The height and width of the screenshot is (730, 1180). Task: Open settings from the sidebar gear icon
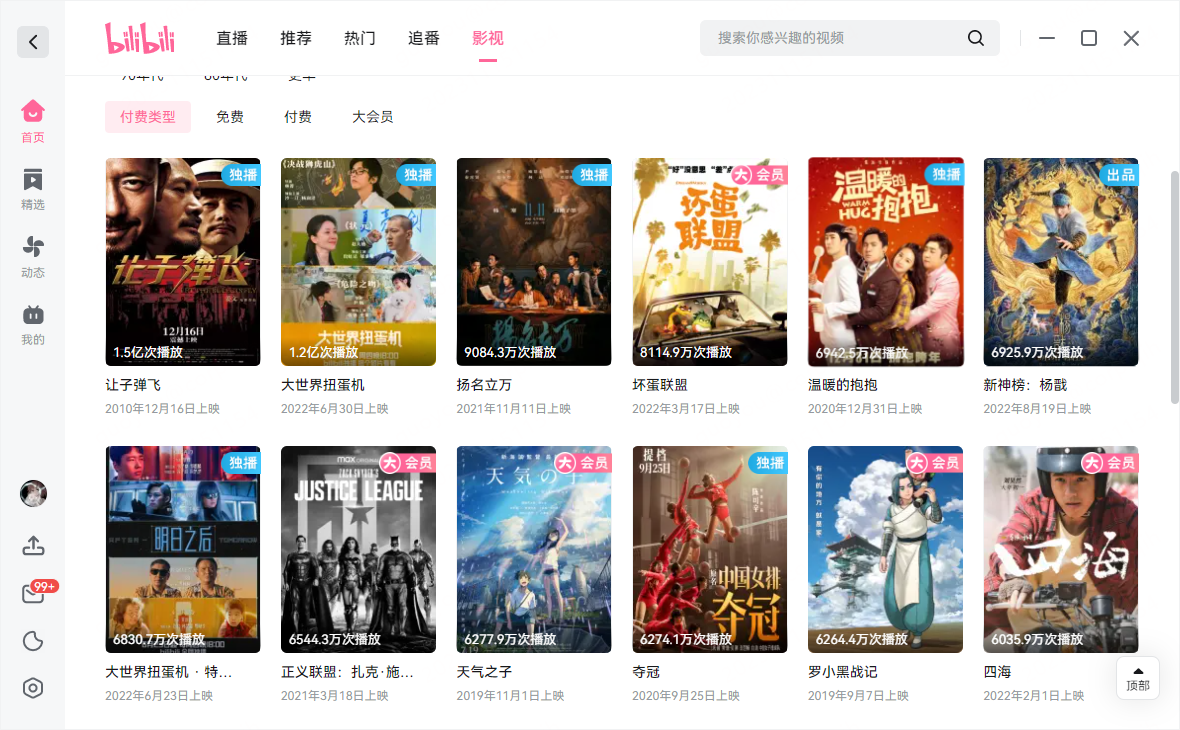click(33, 688)
